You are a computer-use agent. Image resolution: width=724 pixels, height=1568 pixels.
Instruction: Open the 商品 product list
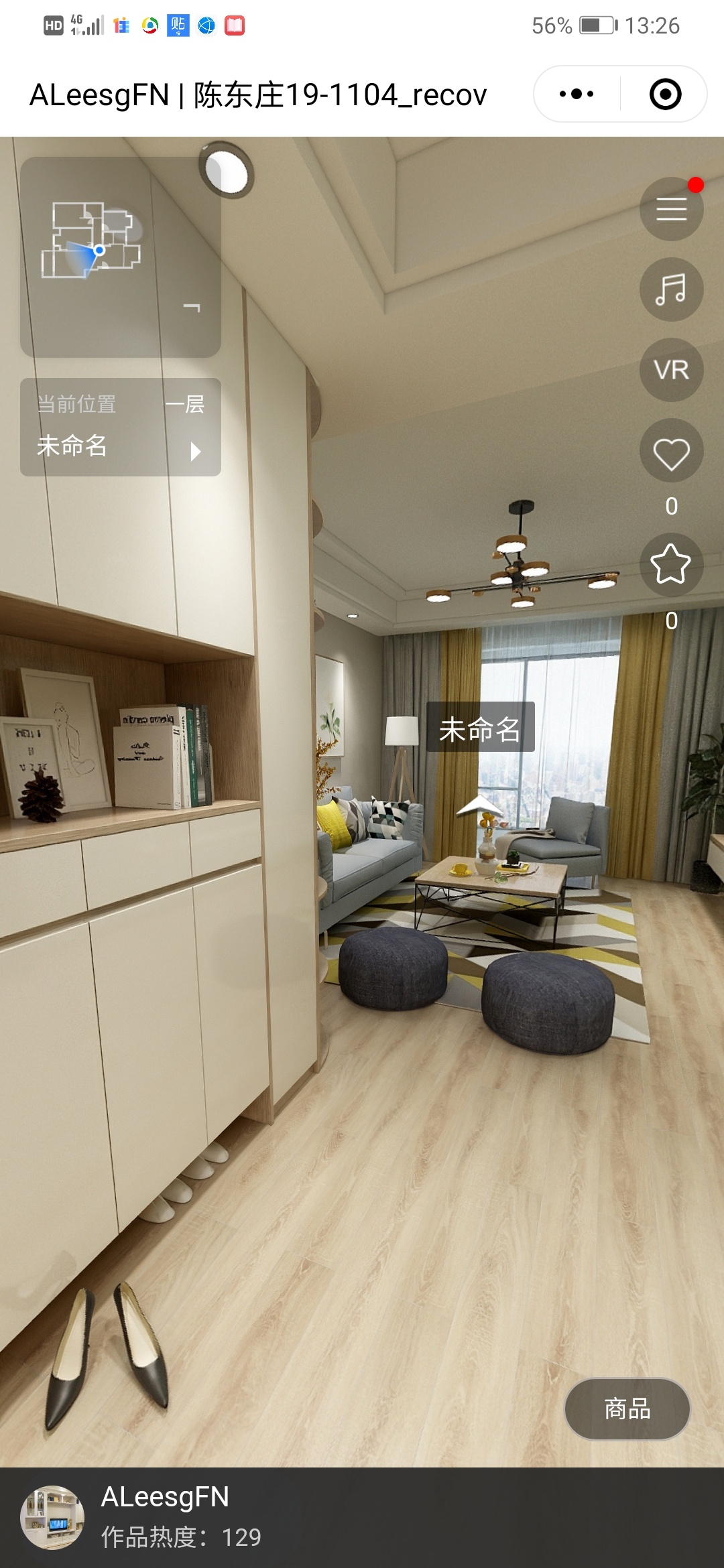tap(627, 1409)
